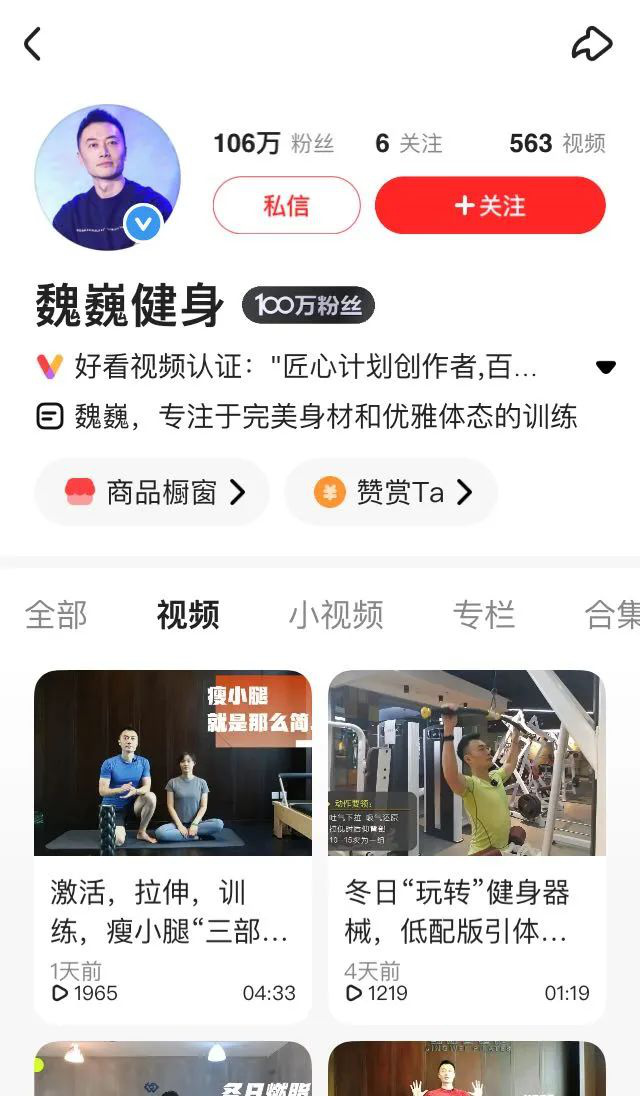View the 6 关注 following list

[x=408, y=144]
